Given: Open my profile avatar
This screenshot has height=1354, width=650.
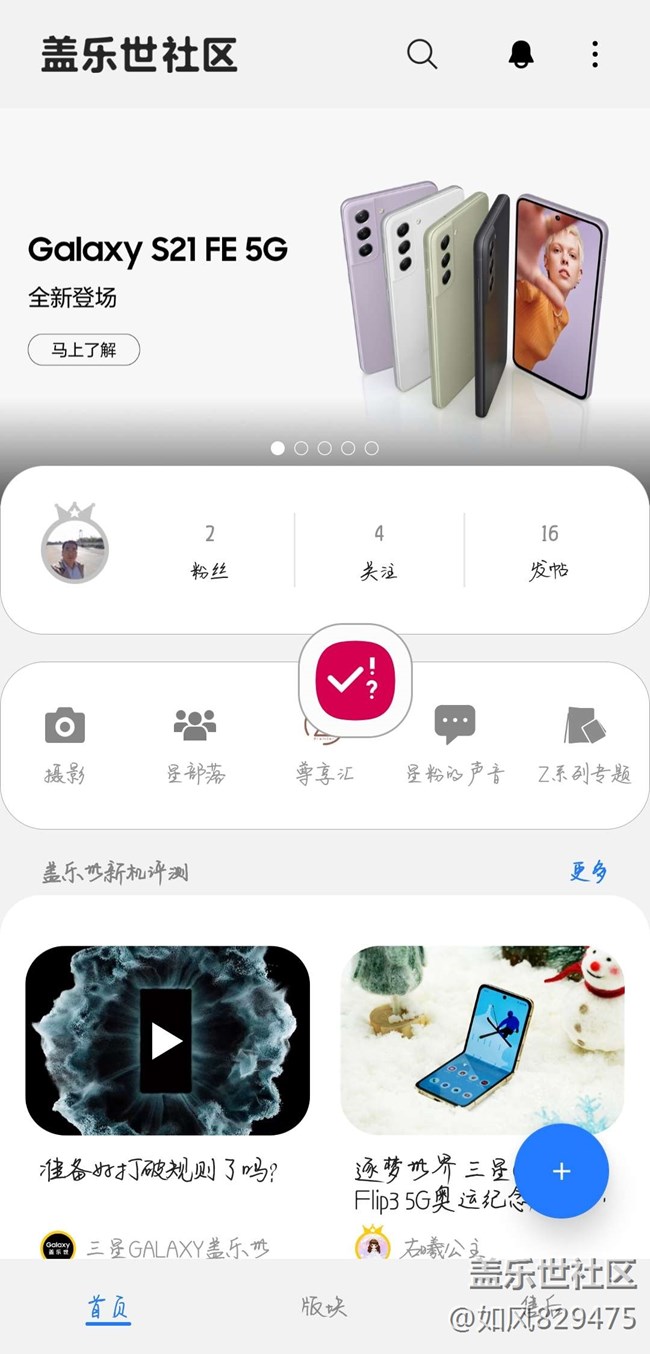Looking at the screenshot, I should [x=74, y=545].
